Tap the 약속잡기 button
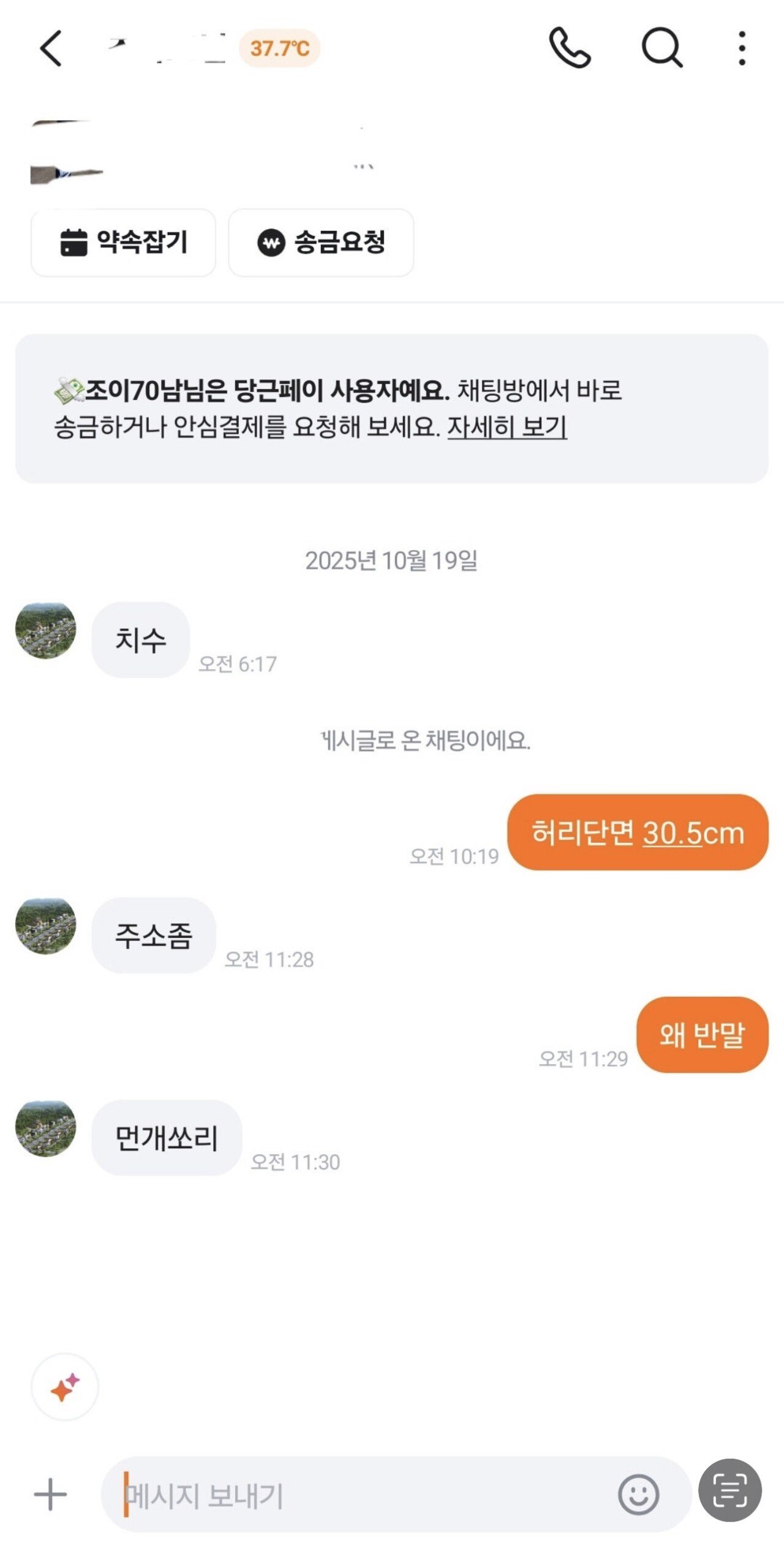The image size is (784, 1542). click(123, 243)
